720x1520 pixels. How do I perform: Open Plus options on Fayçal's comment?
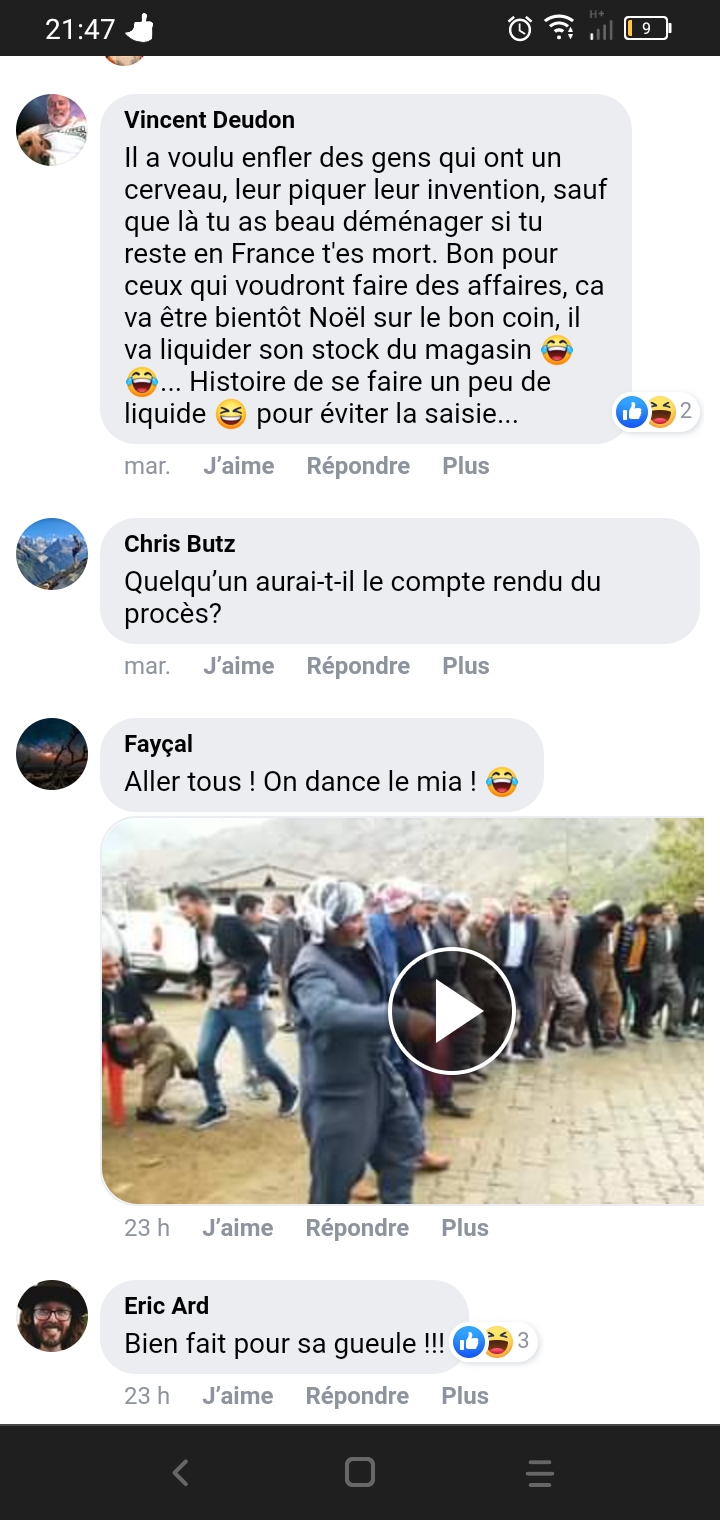pos(465,1228)
